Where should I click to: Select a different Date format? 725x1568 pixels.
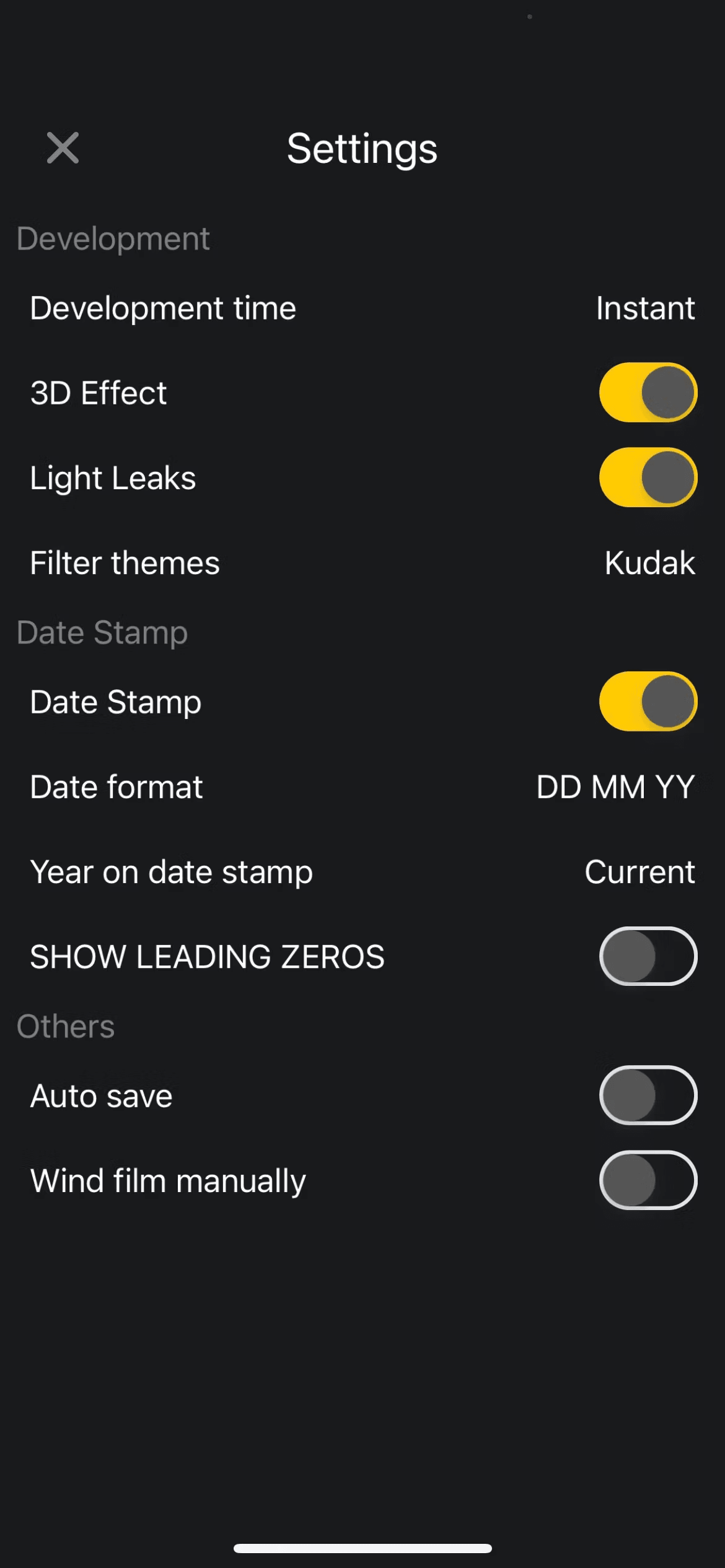(x=615, y=787)
